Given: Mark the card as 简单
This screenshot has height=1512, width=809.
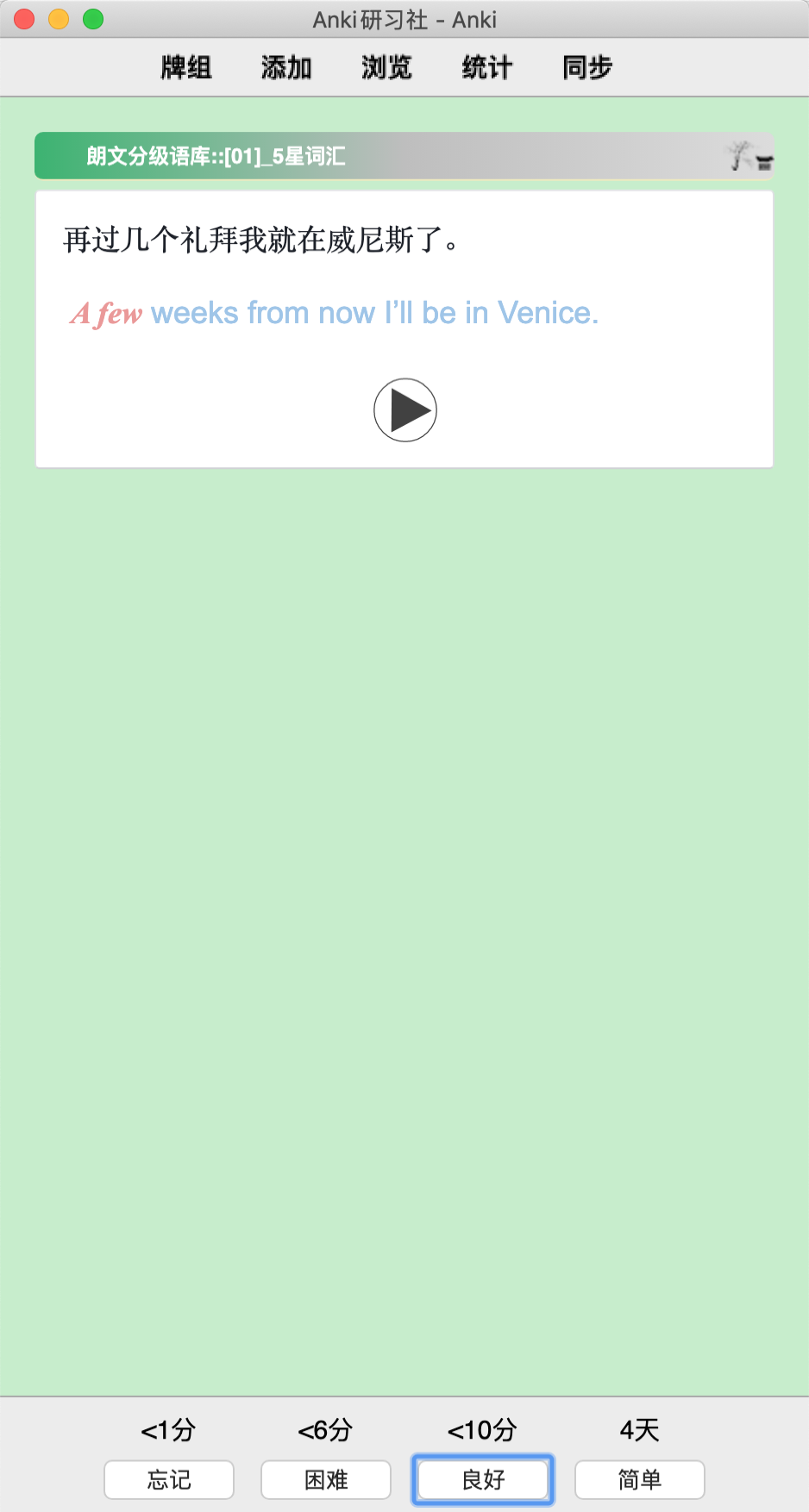Looking at the screenshot, I should click(640, 1480).
